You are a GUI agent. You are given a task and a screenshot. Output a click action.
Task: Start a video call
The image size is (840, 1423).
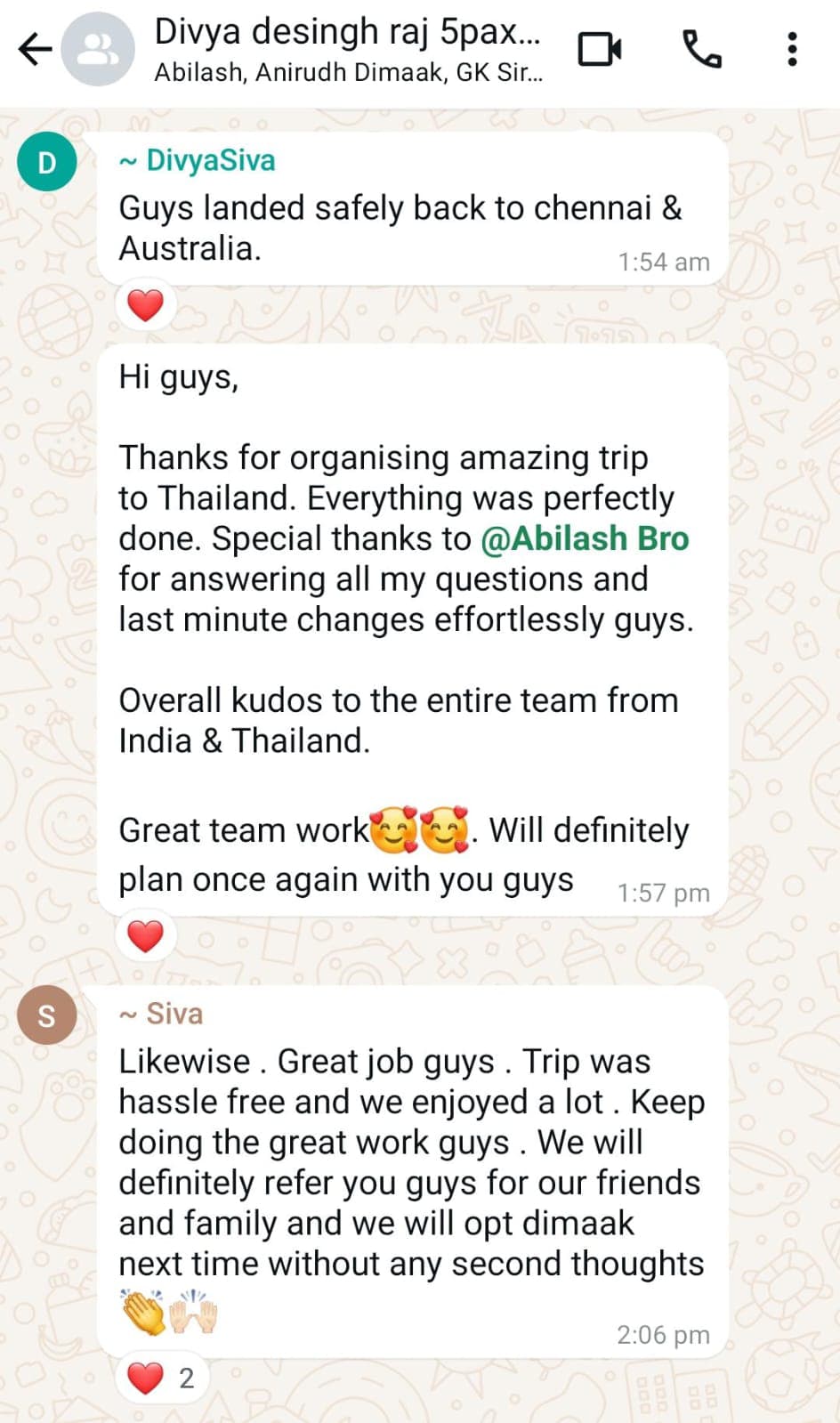coord(599,49)
